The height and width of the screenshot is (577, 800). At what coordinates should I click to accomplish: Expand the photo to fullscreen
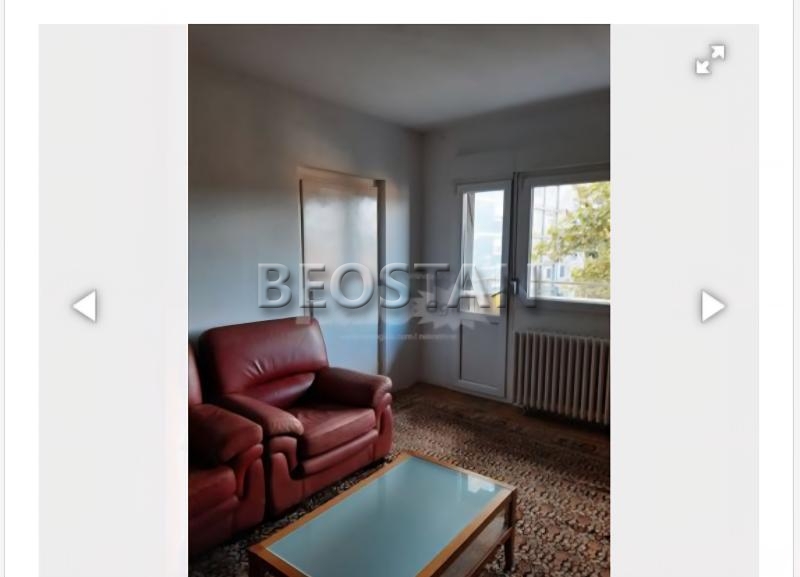[710, 60]
